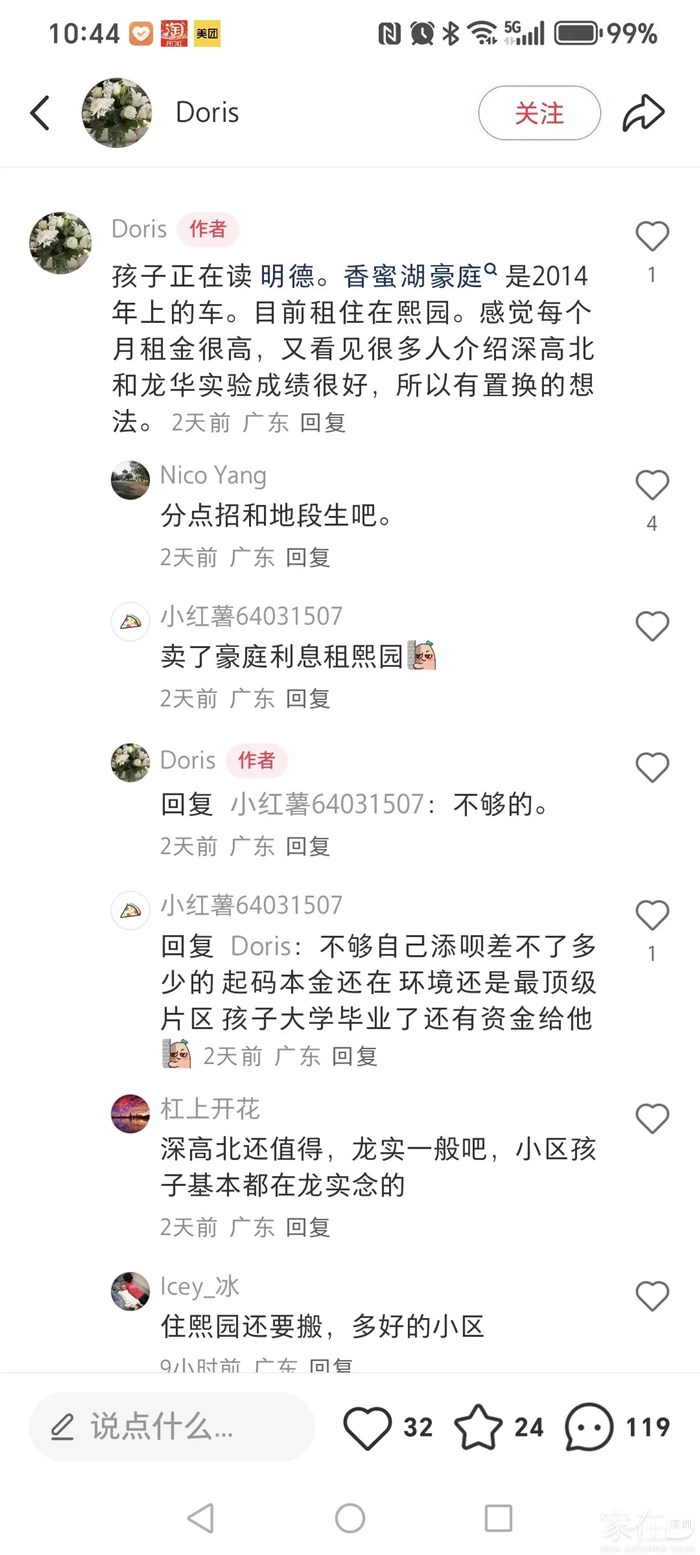Image resolution: width=700 pixels, height=1555 pixels.
Task: Tap the 说点什么 comment input box
Action: tap(172, 1427)
